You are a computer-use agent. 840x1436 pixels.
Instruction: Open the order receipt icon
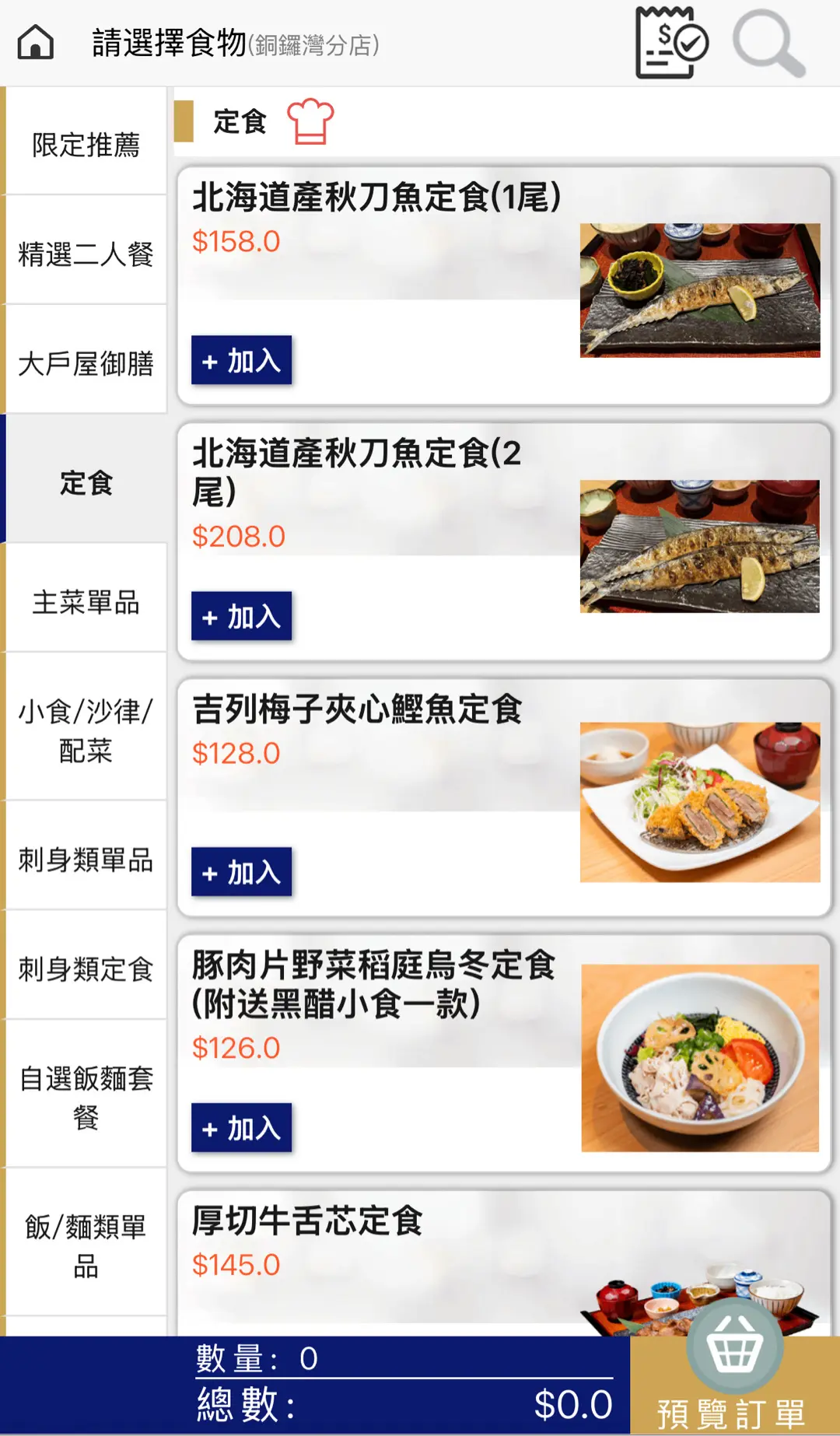click(x=671, y=43)
